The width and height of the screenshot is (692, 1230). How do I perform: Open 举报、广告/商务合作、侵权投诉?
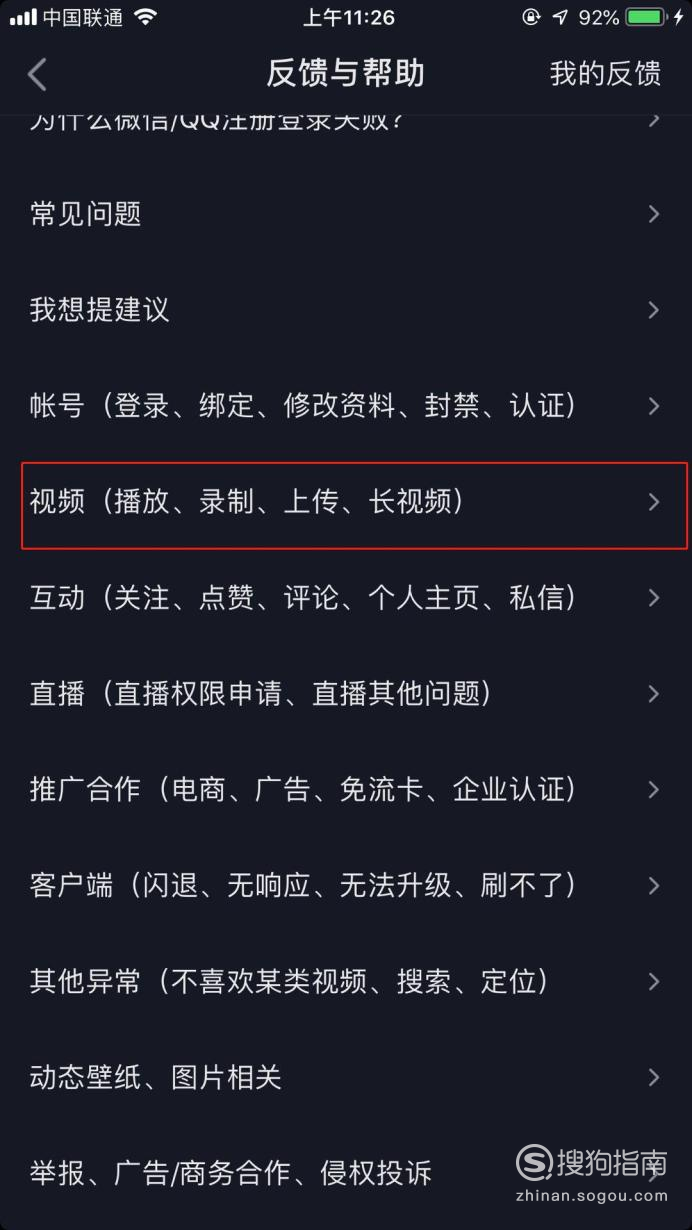(x=346, y=1174)
